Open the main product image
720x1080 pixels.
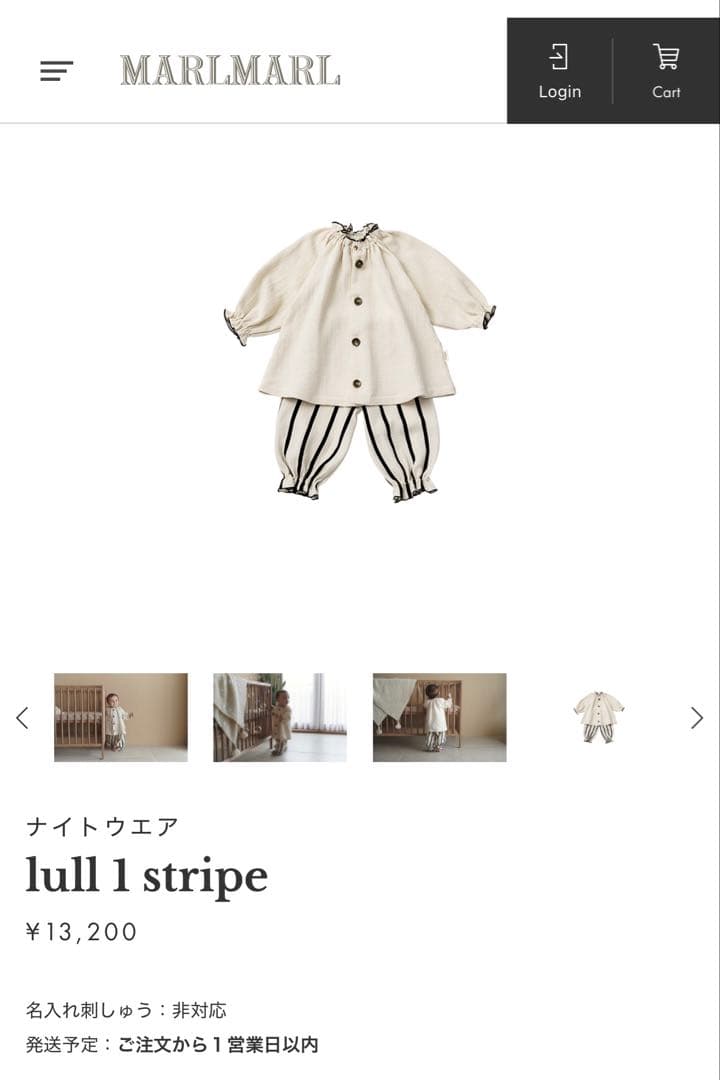pyautogui.click(x=360, y=362)
